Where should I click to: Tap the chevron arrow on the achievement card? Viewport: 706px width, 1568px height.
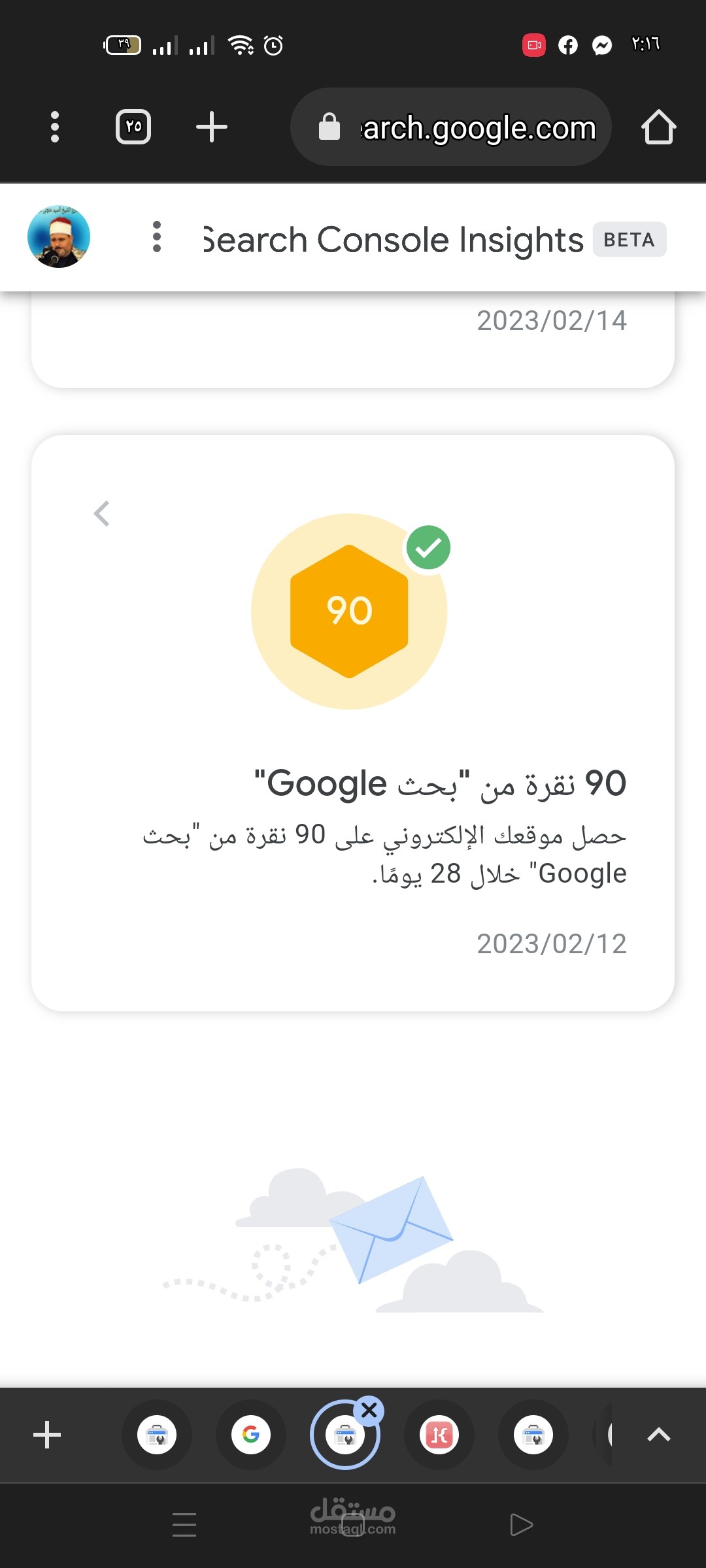(101, 514)
